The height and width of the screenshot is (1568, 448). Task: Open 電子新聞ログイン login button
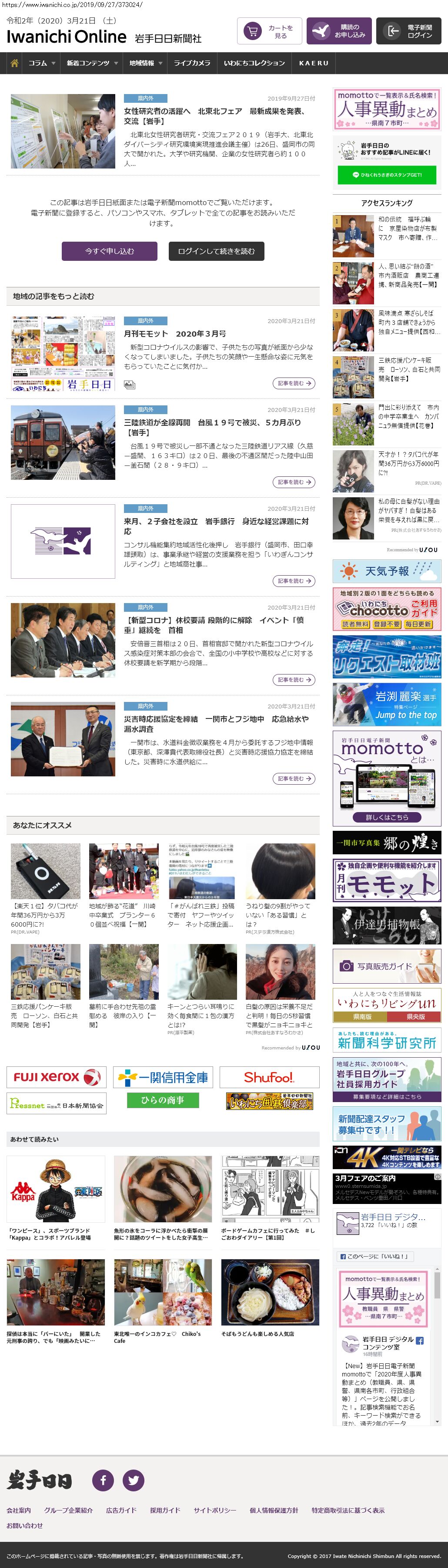408,32
